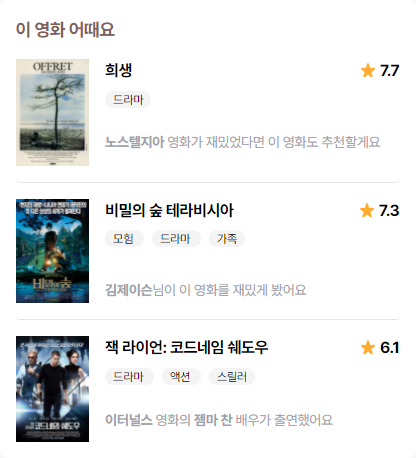This screenshot has height=458, width=416.
Task: Select the 액션 genre chip
Action: coord(181,377)
